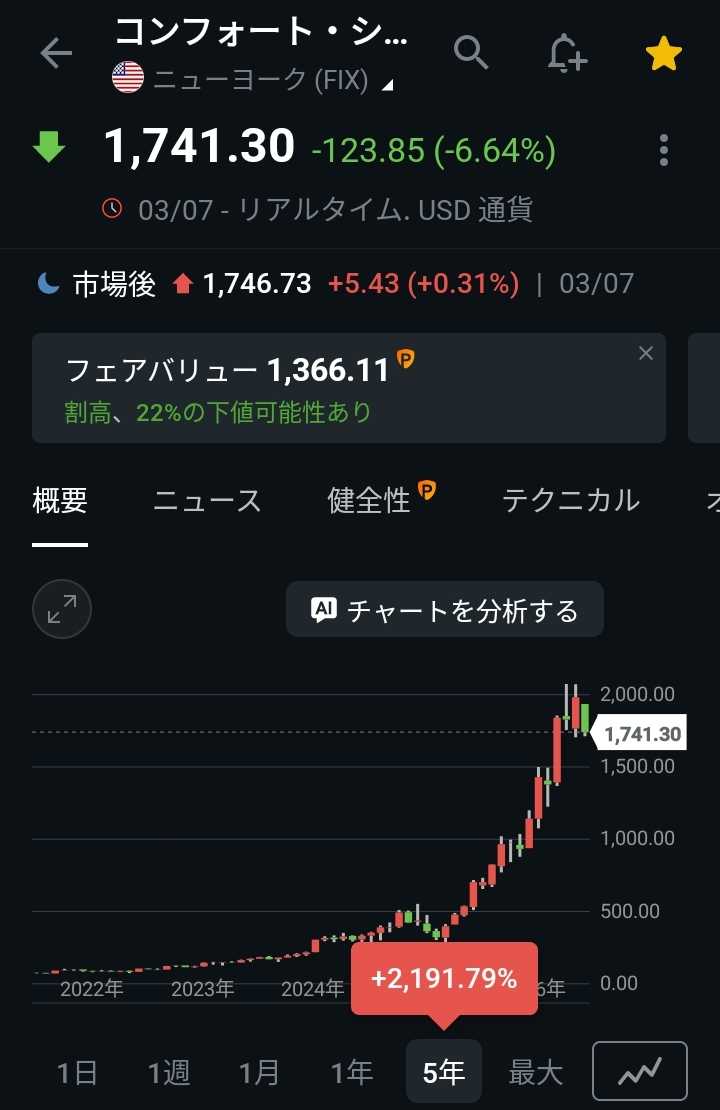Go back with the arrow icon
Image resolution: width=720 pixels, height=1110 pixels.
click(x=56, y=53)
